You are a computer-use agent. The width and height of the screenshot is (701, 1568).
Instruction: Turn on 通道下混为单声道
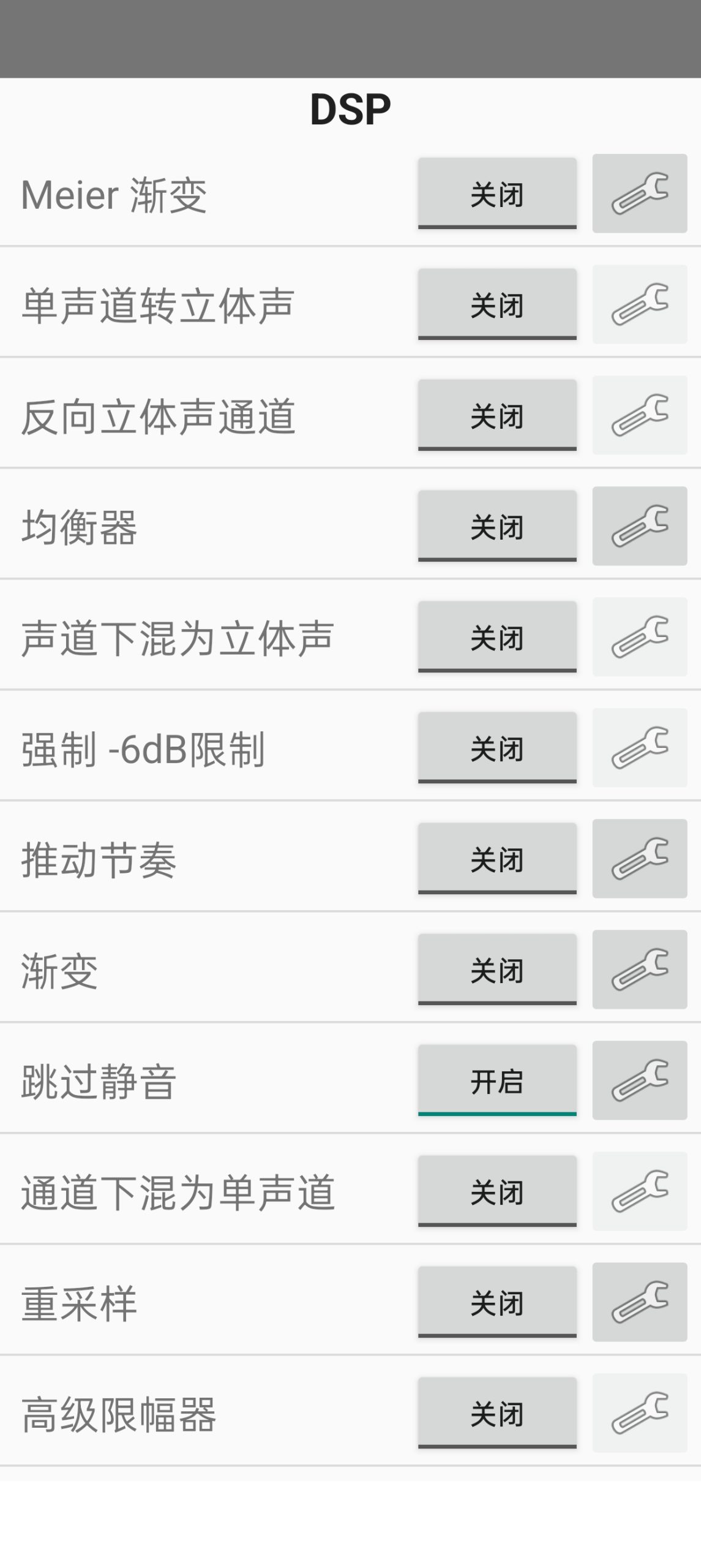point(497,1191)
